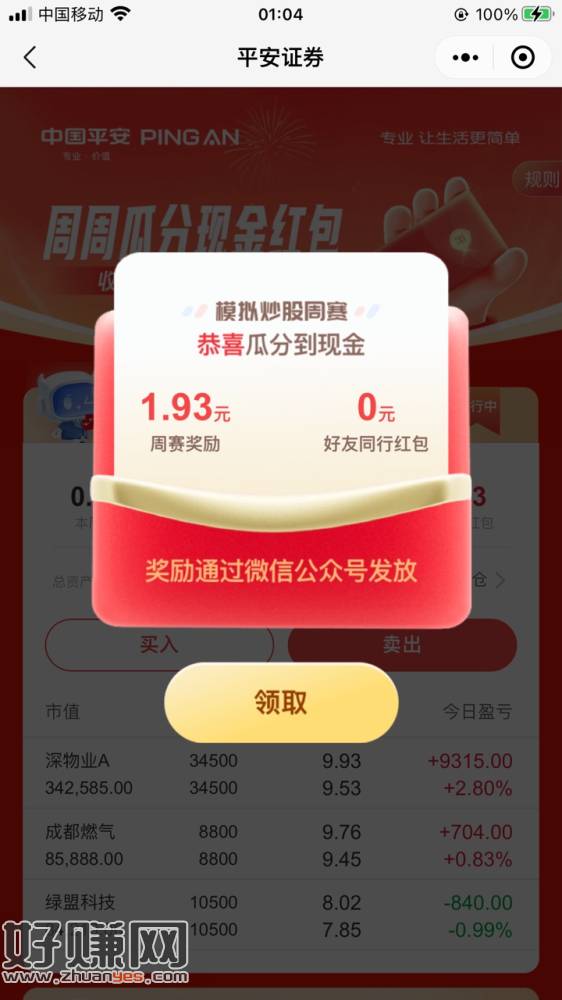This screenshot has width=562, height=1000.
Task: Open the 成都燃气 holding row
Action: click(280, 845)
